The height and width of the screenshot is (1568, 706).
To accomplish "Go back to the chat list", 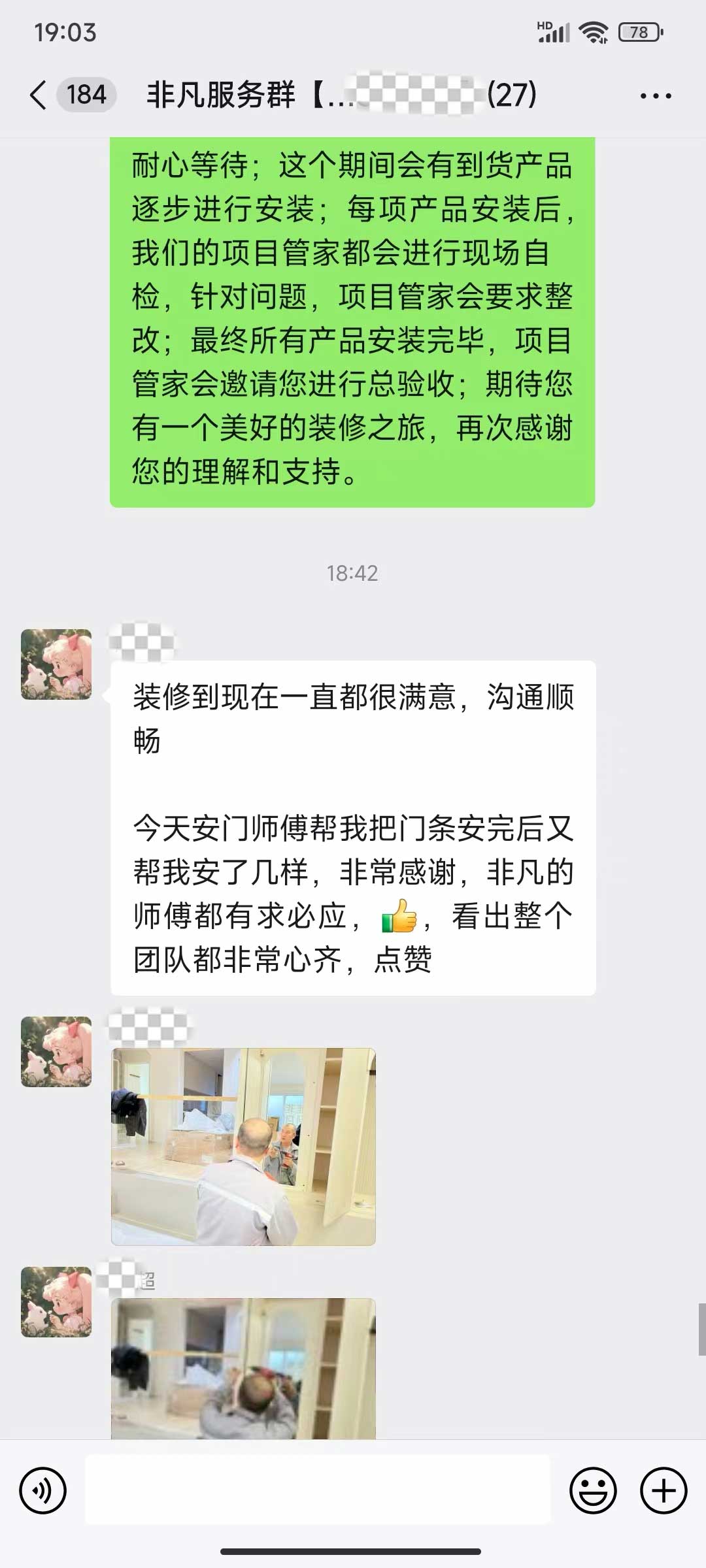I will (39, 95).
